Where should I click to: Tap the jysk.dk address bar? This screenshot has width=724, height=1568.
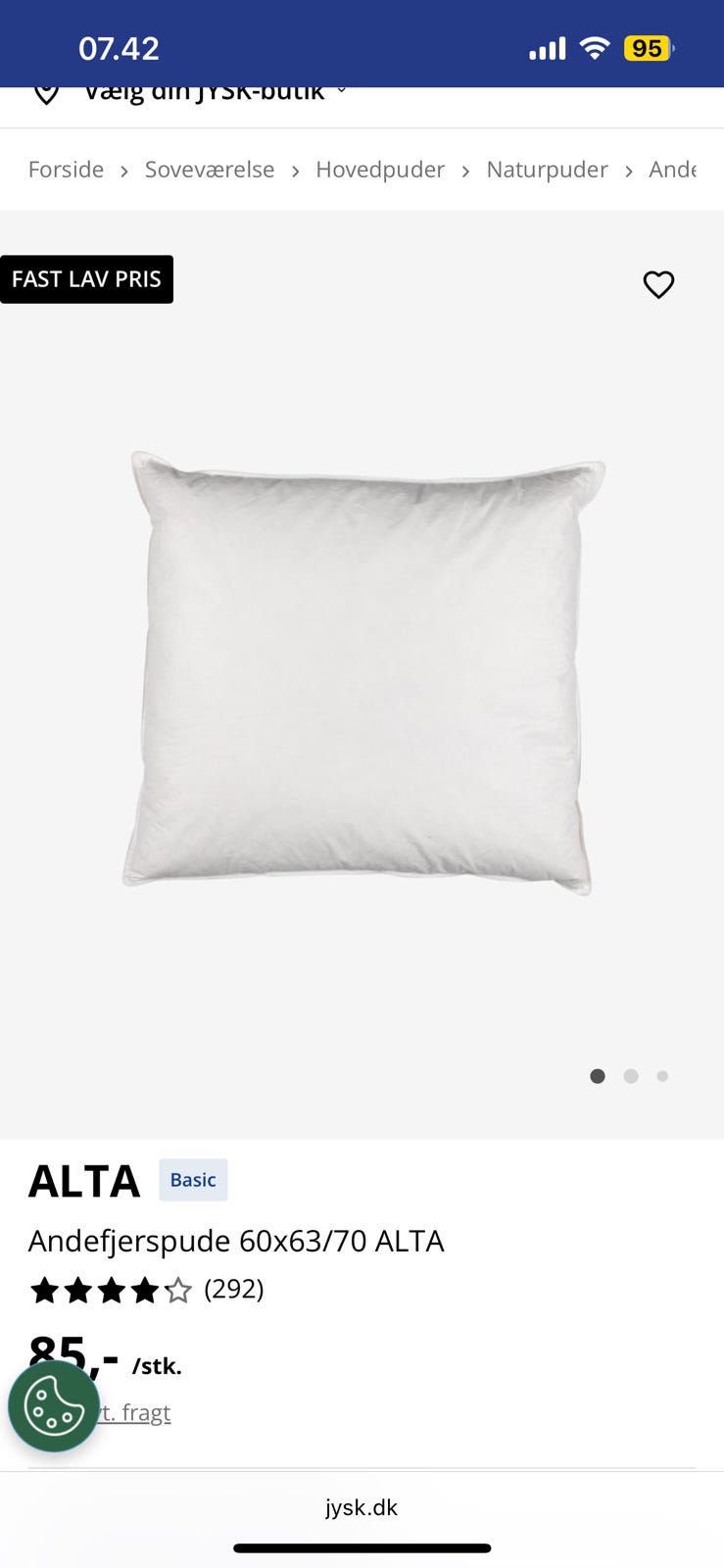[x=362, y=1507]
